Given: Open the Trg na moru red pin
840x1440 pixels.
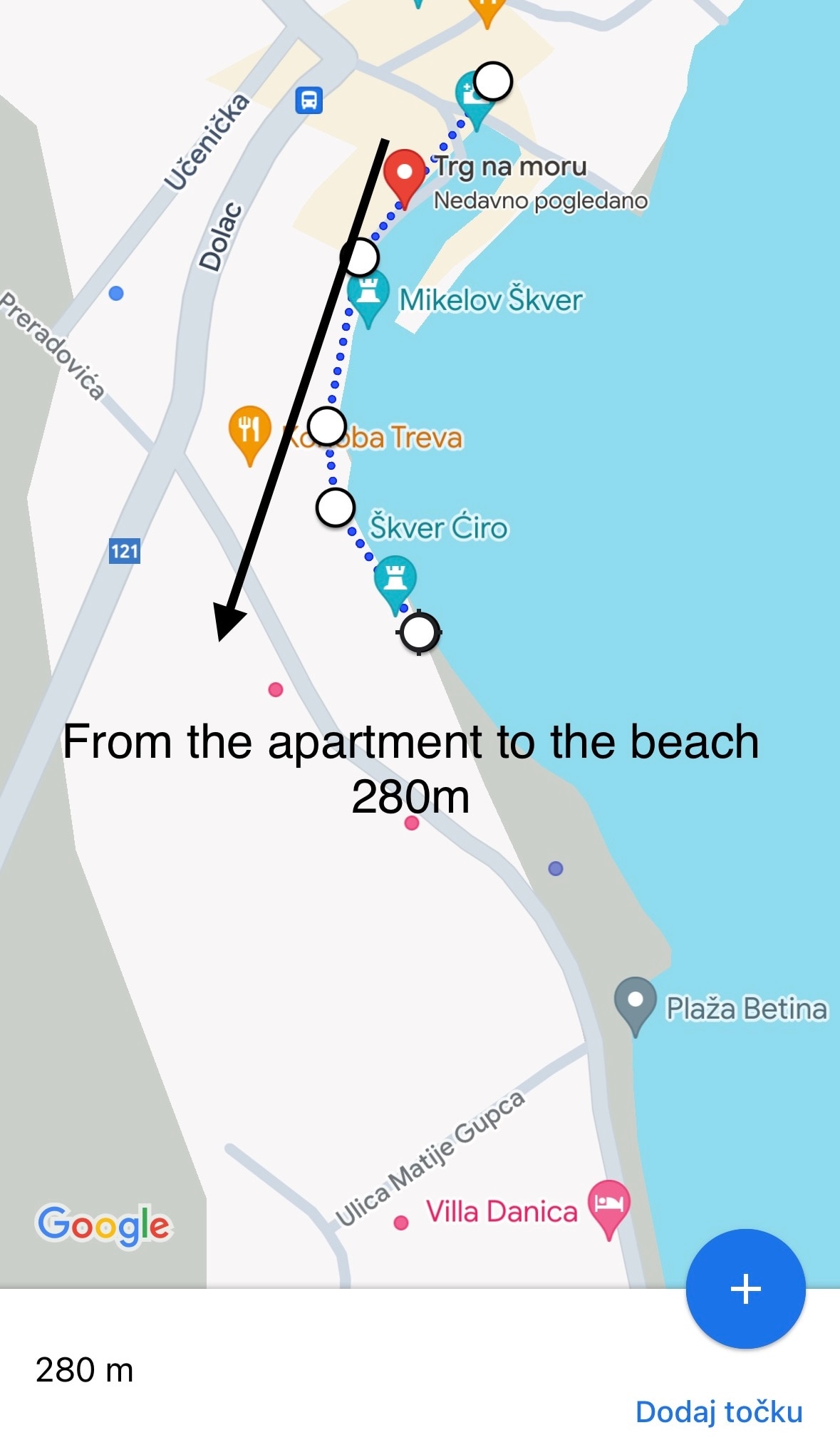Looking at the screenshot, I should pos(404,173).
